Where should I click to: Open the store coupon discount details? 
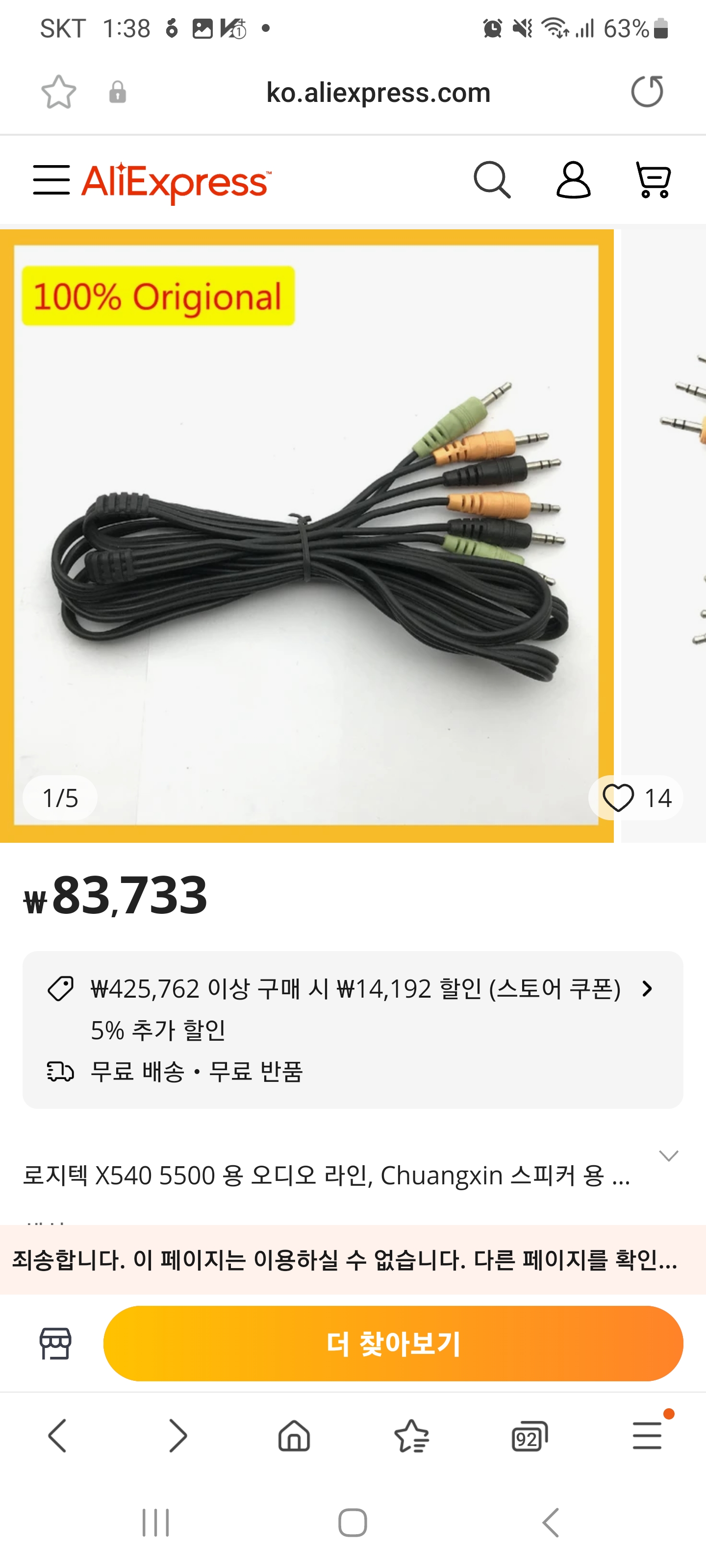(x=647, y=989)
